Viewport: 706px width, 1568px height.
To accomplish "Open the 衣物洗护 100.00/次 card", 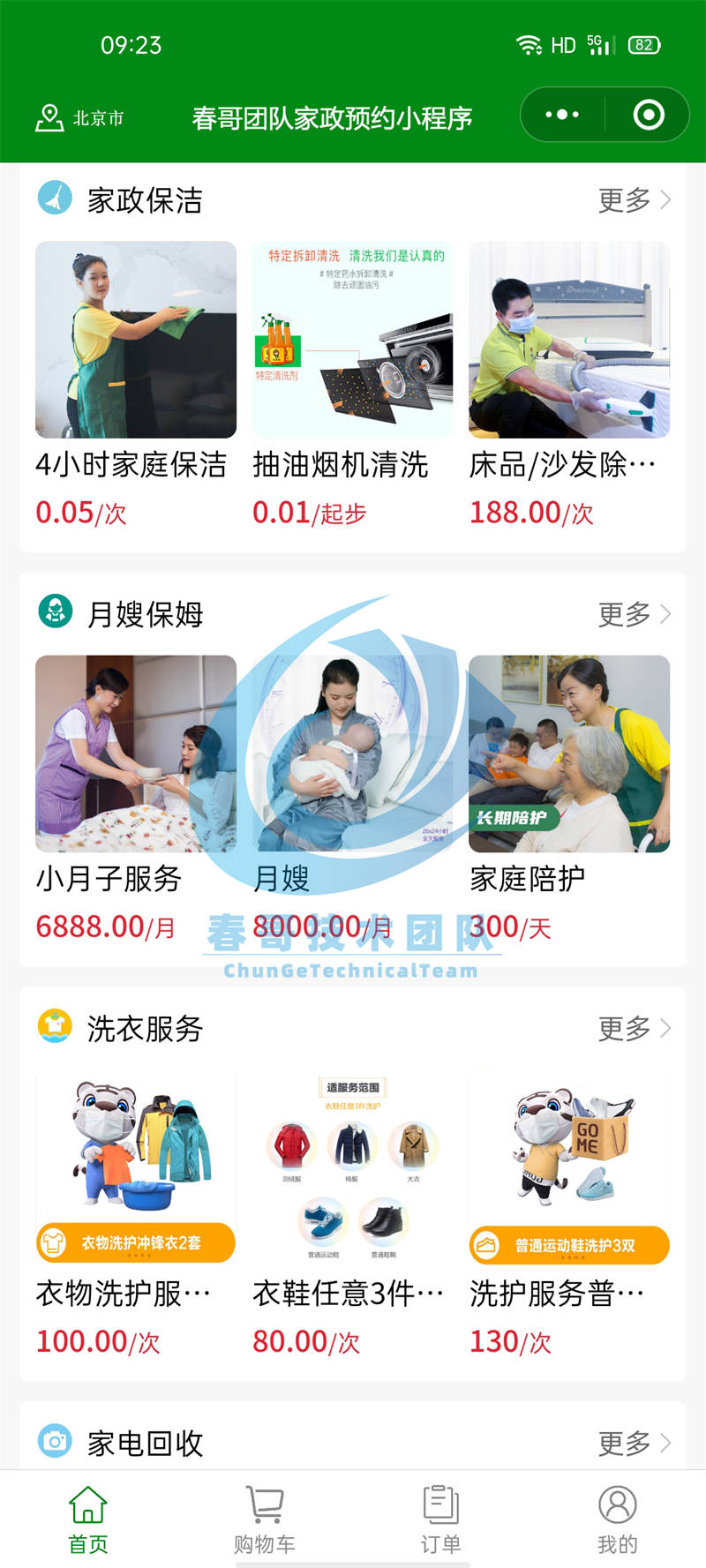I will [136, 1213].
